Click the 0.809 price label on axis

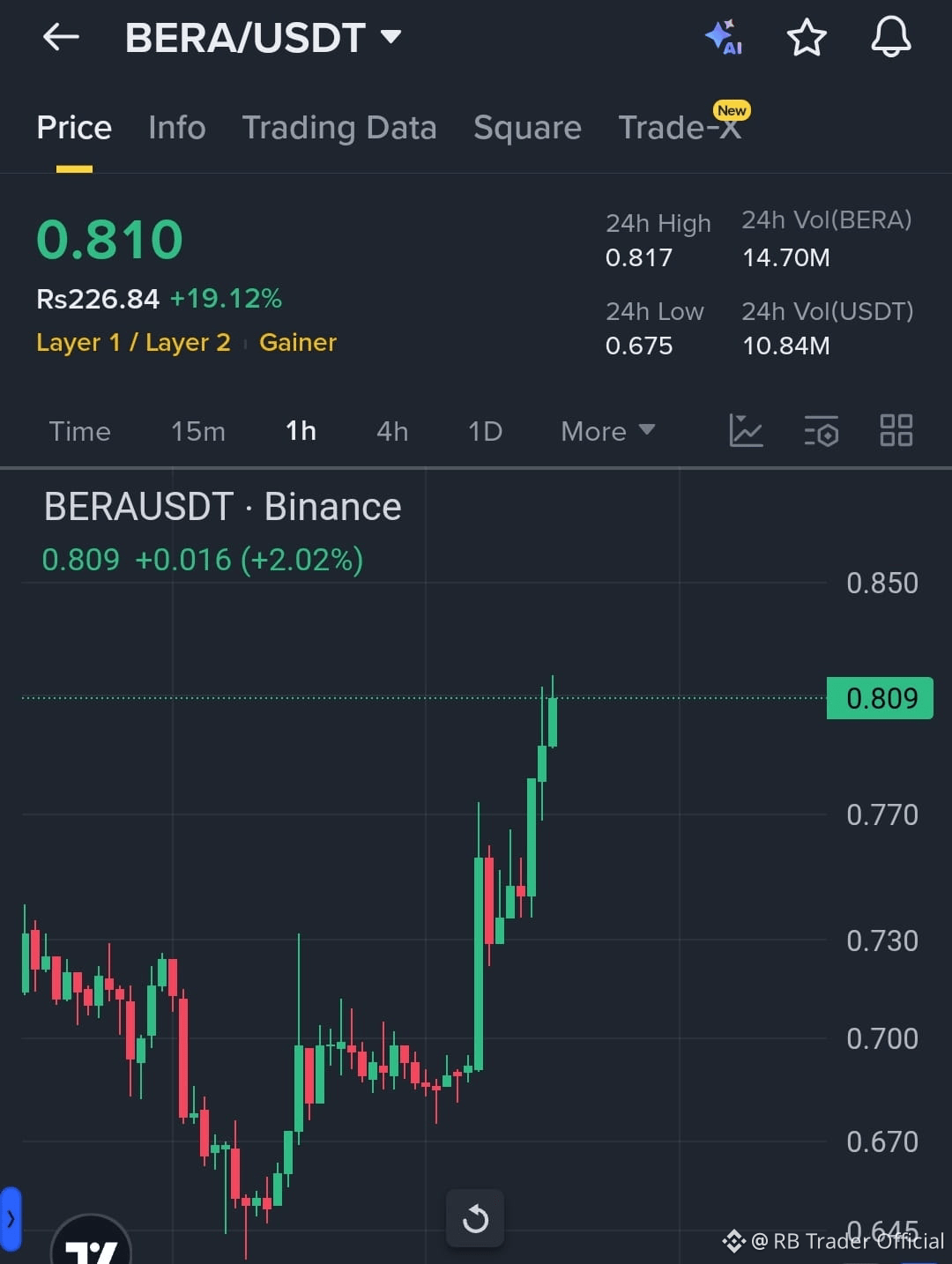coord(879,697)
